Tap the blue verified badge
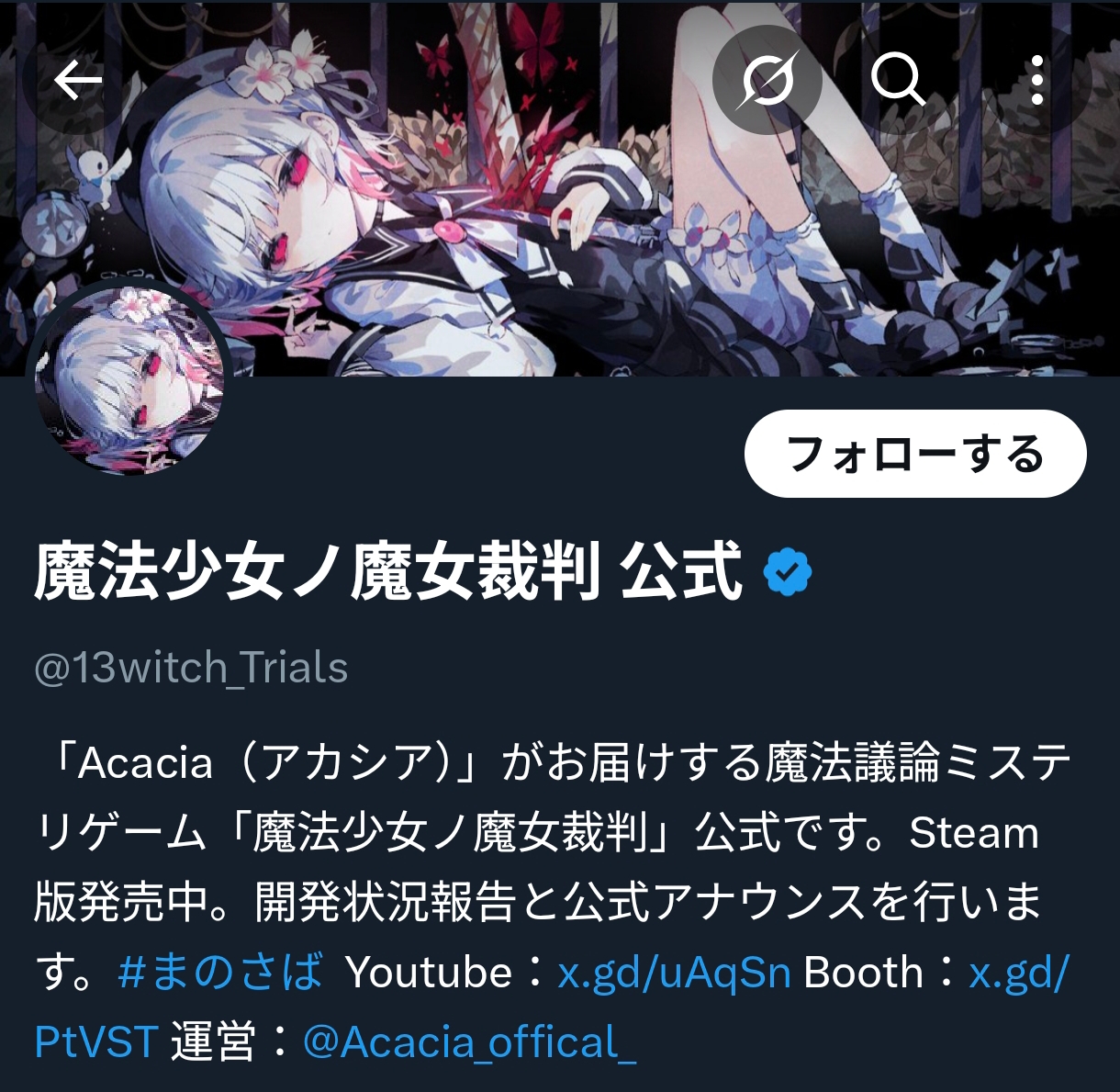Screen dimensions: 1120x1092 [787, 572]
